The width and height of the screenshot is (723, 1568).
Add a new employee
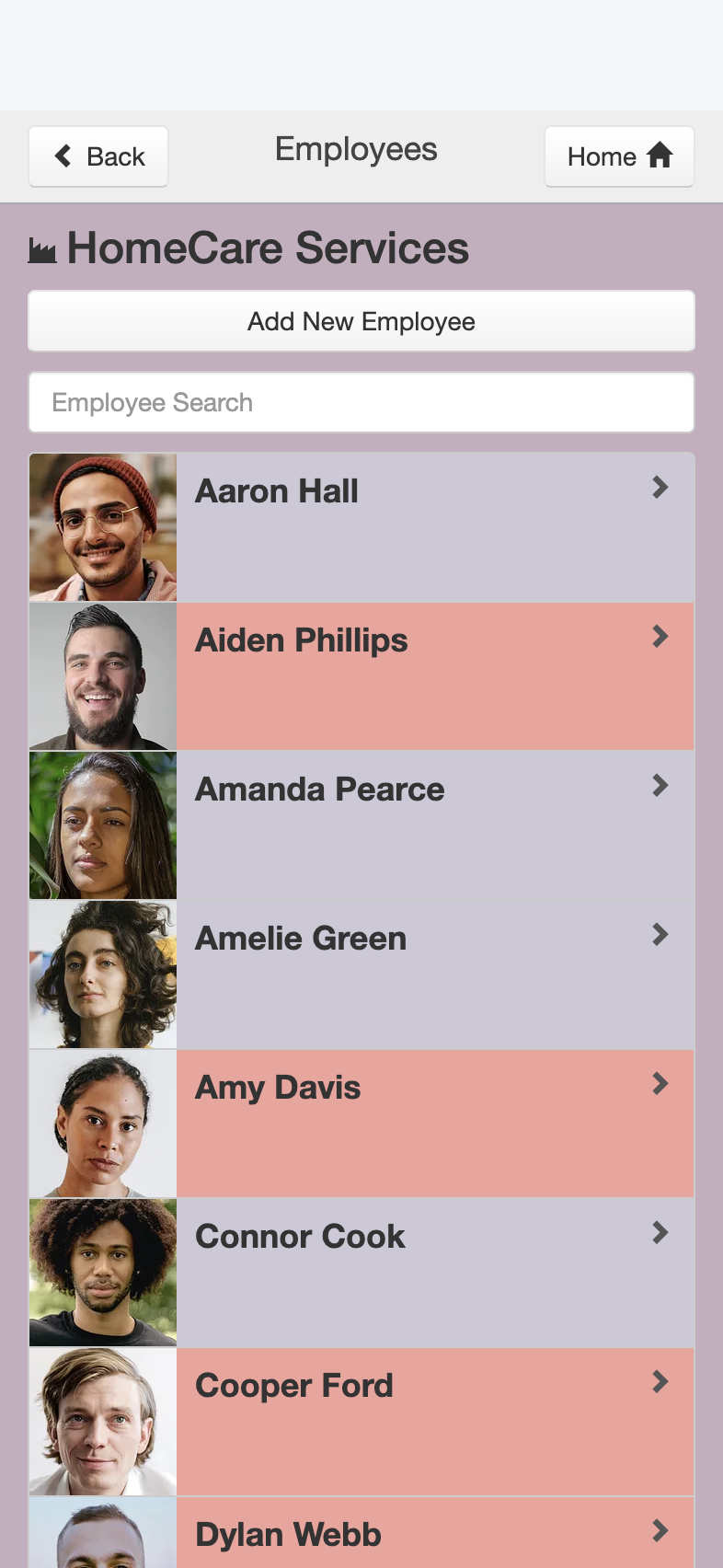pos(361,321)
